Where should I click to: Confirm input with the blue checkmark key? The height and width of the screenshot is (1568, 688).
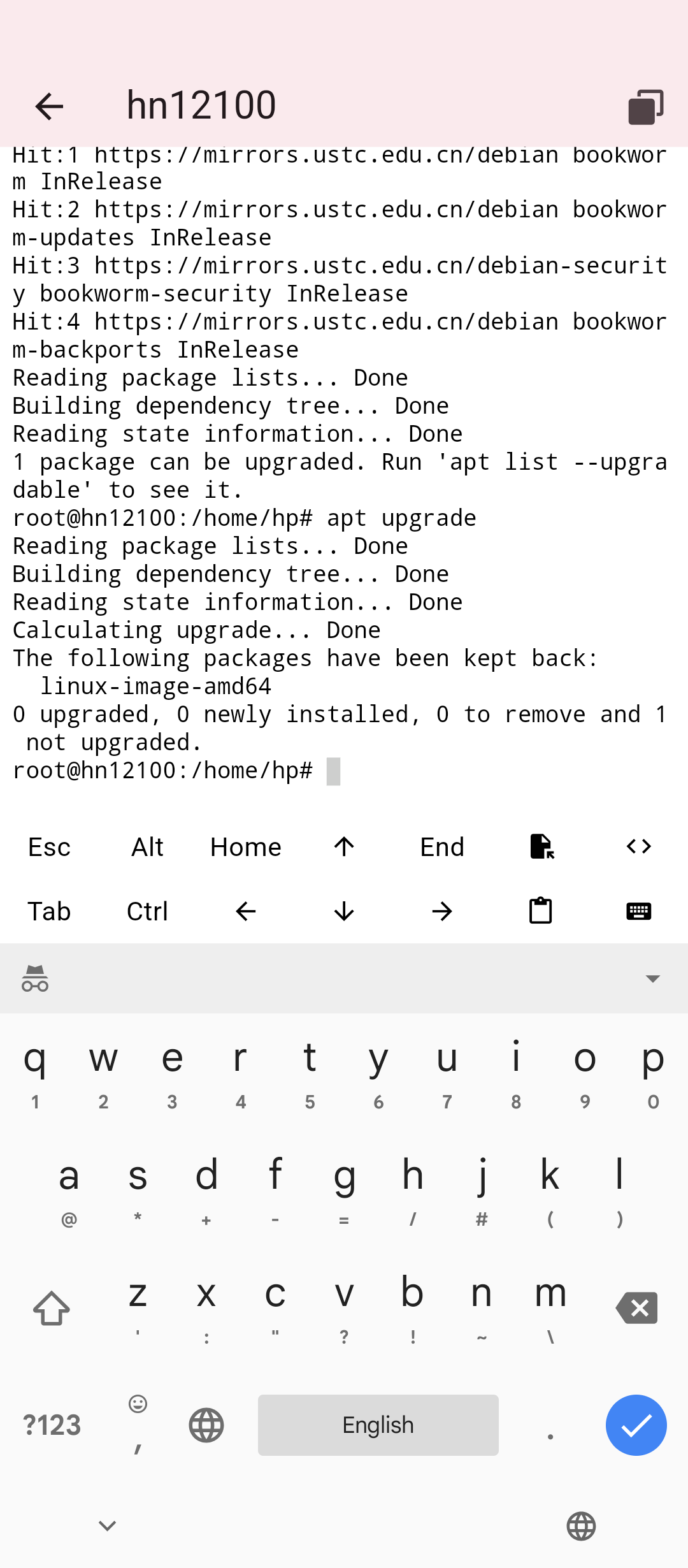pos(636,1425)
